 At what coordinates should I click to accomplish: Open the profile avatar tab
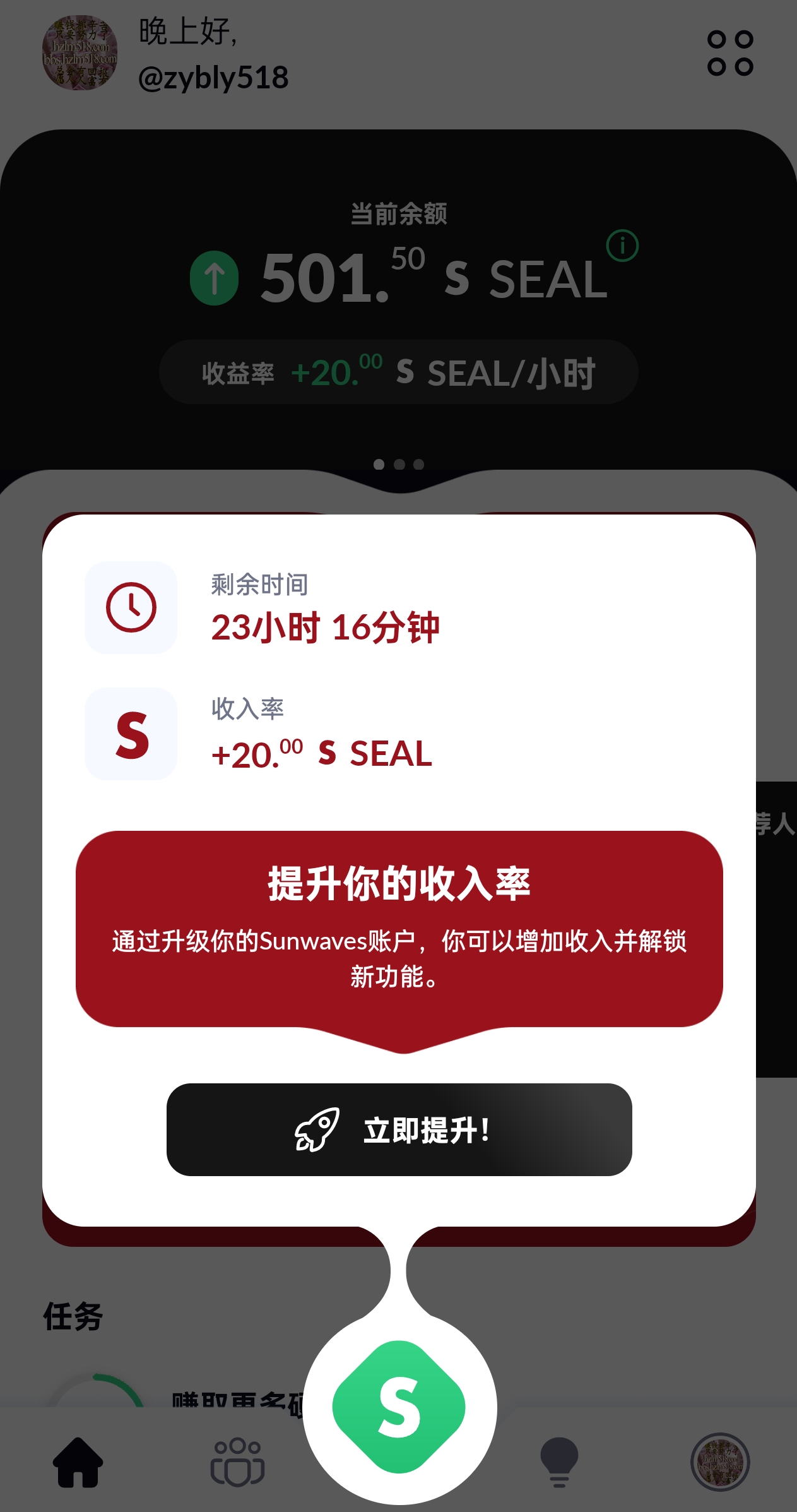[720, 1462]
